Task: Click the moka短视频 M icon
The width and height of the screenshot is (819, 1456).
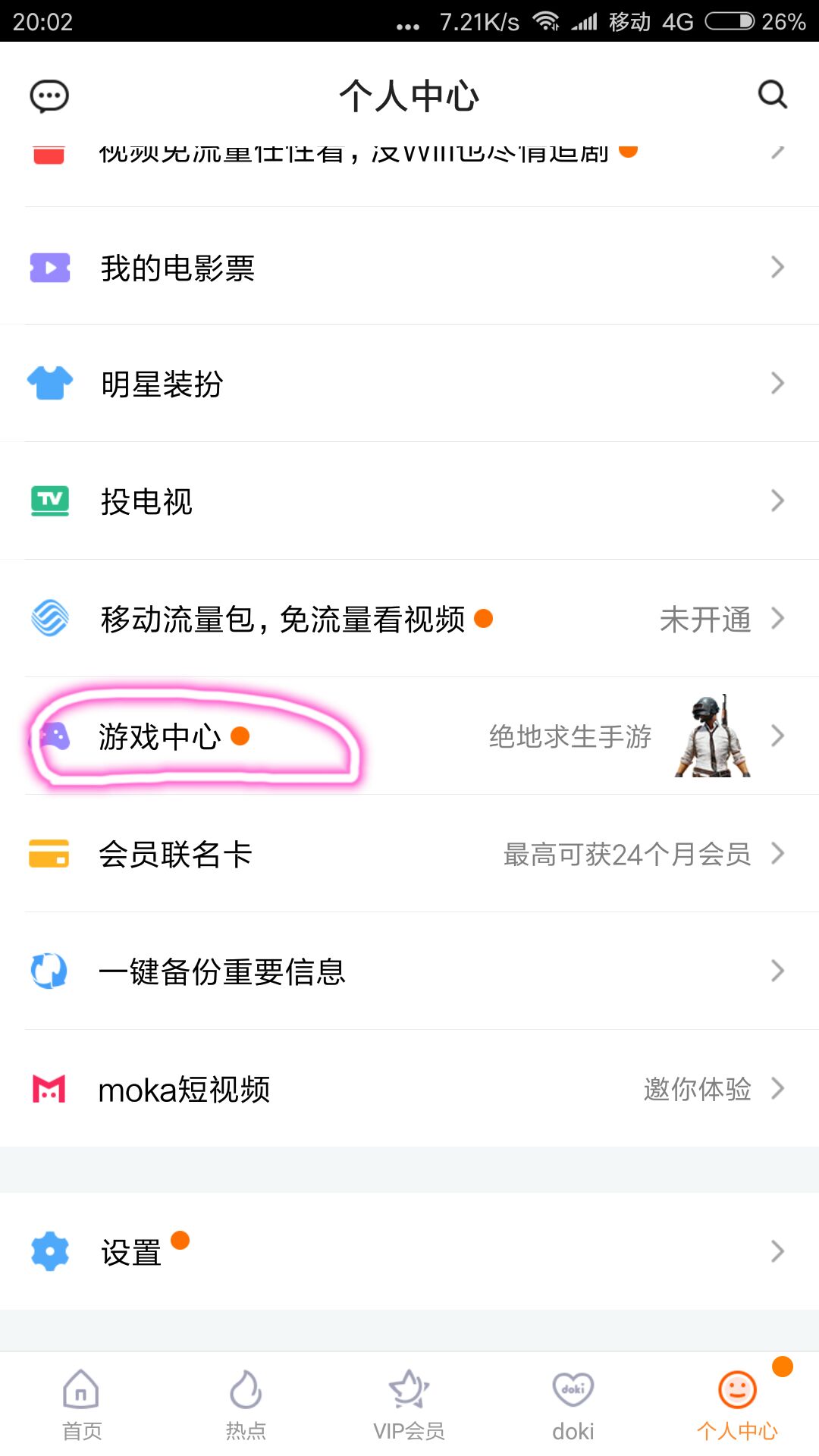Action: coord(47,1089)
